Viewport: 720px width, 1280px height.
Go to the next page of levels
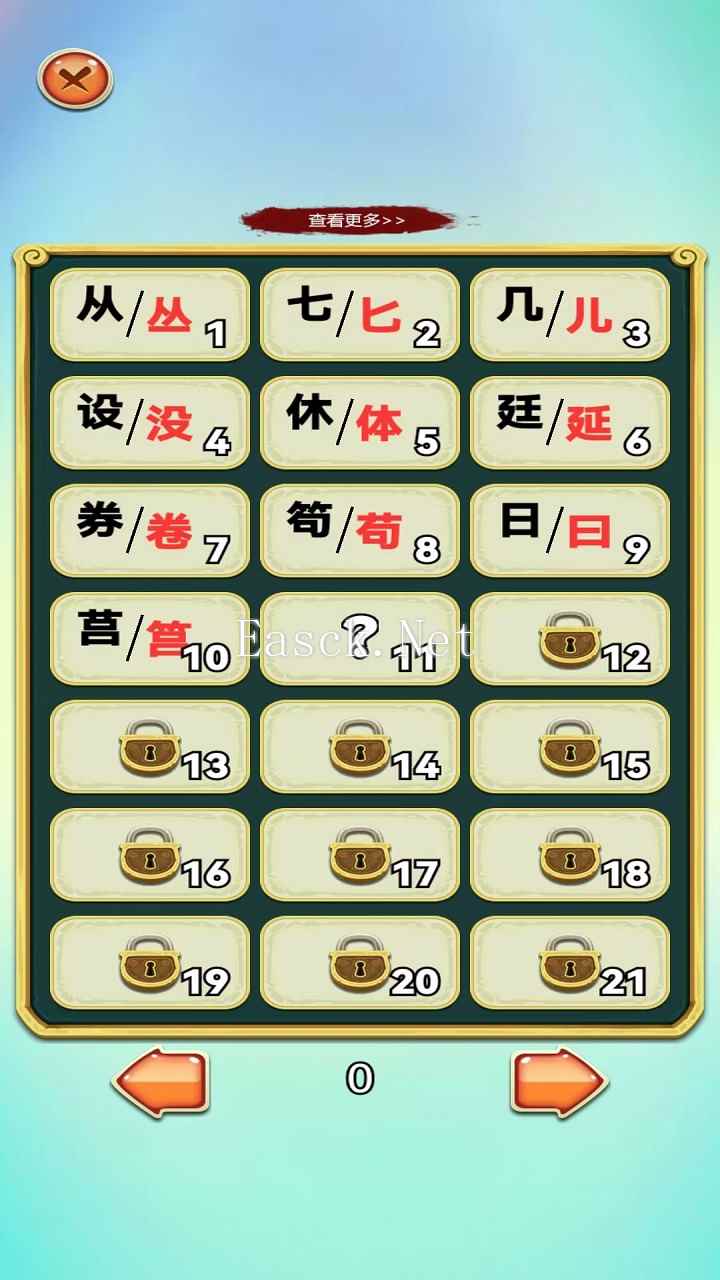(x=558, y=1081)
